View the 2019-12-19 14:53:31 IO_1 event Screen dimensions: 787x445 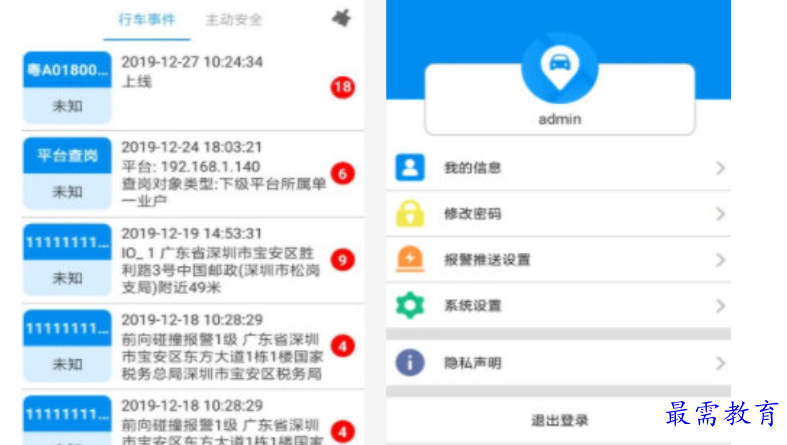tap(190, 260)
